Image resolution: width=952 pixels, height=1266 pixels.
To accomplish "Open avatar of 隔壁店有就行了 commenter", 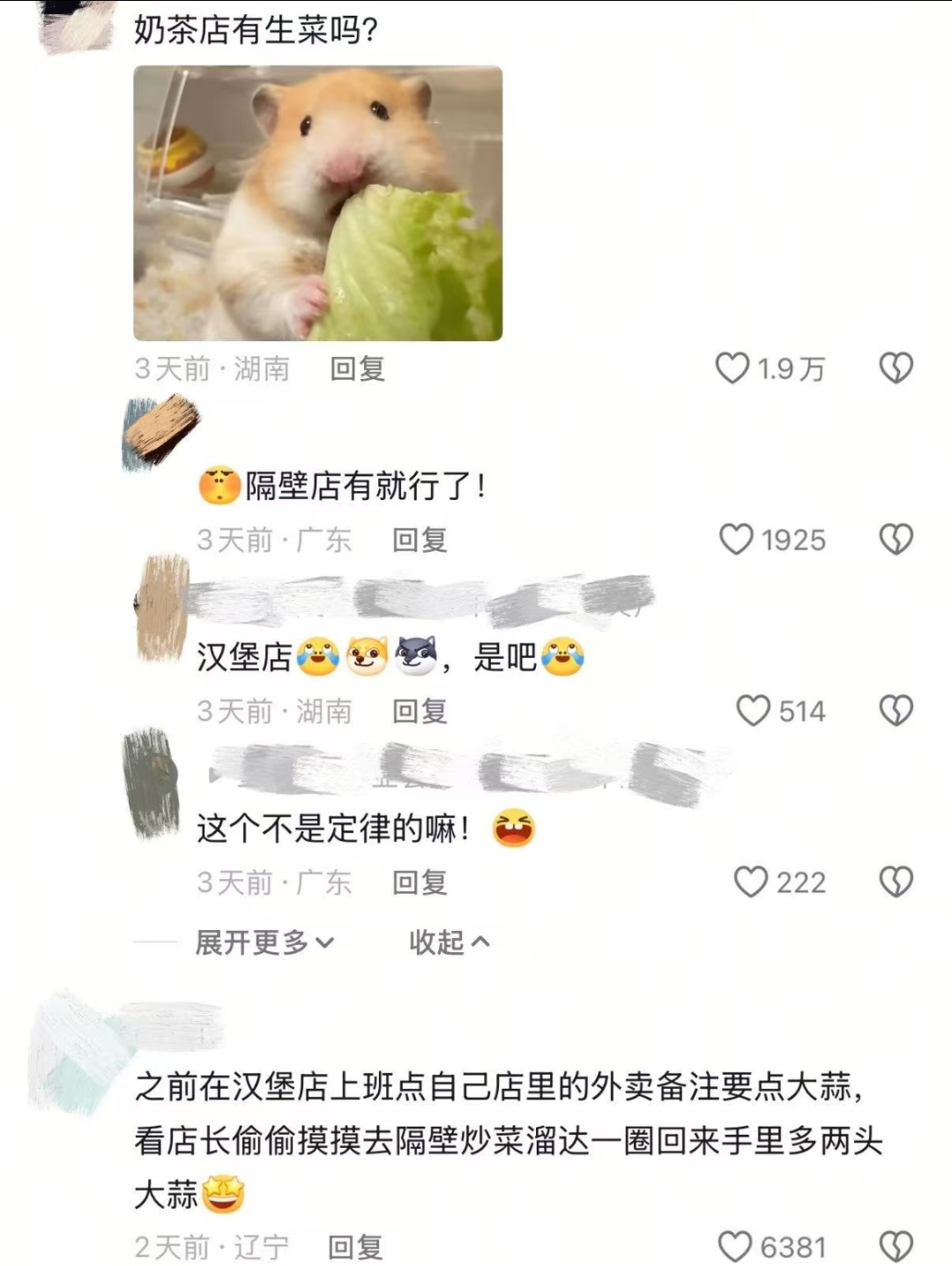I will [x=161, y=430].
